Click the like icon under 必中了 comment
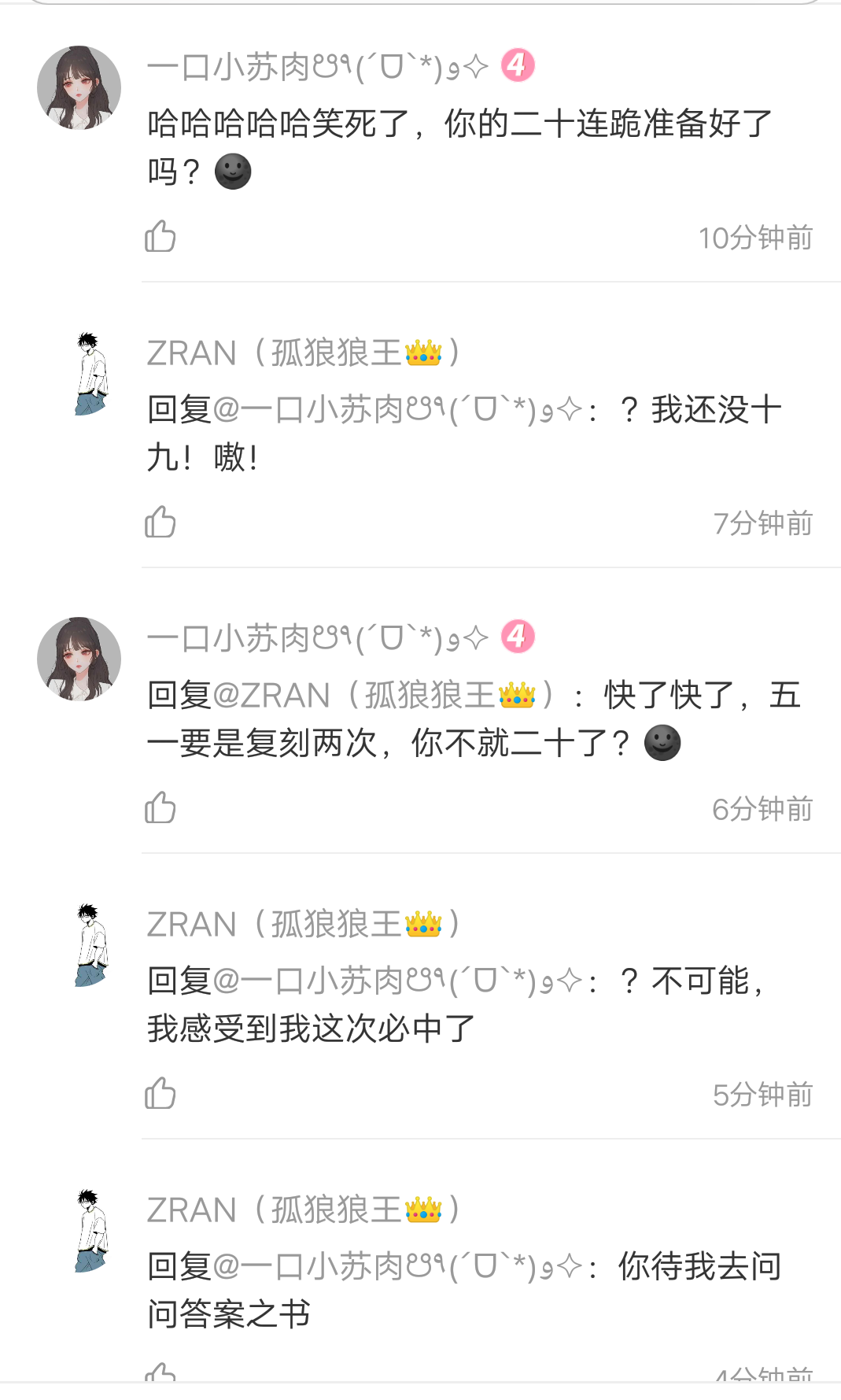 tap(160, 1092)
